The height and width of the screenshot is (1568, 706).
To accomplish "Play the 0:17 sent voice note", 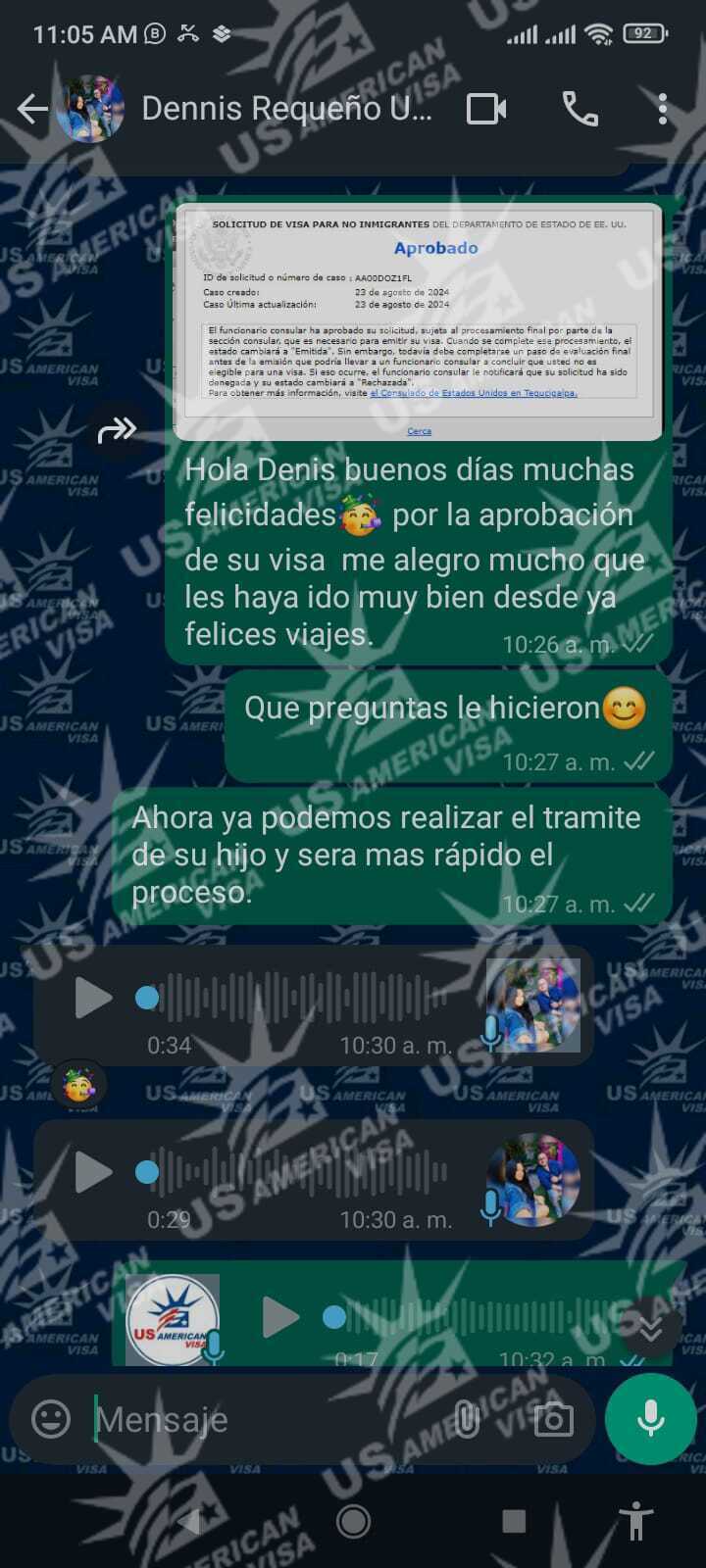I will coord(279,1318).
